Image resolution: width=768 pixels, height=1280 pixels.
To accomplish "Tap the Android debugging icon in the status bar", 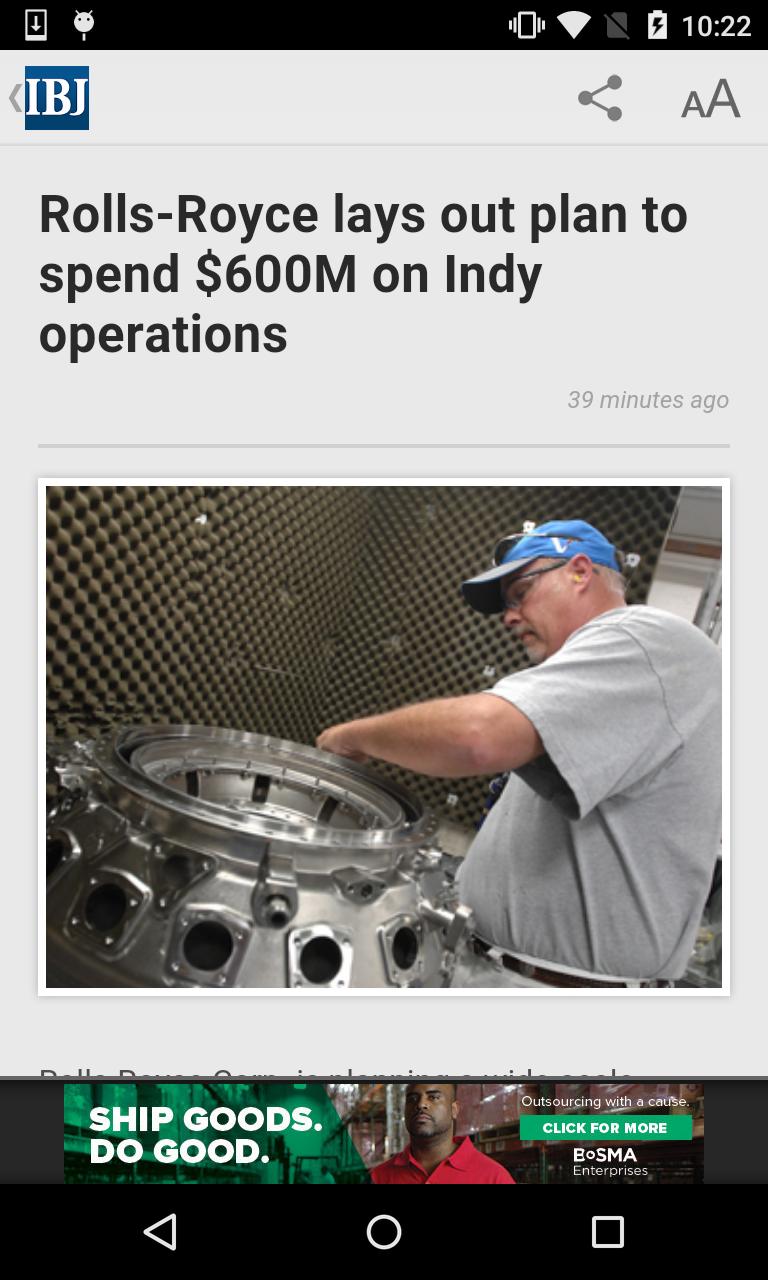I will click(84, 22).
